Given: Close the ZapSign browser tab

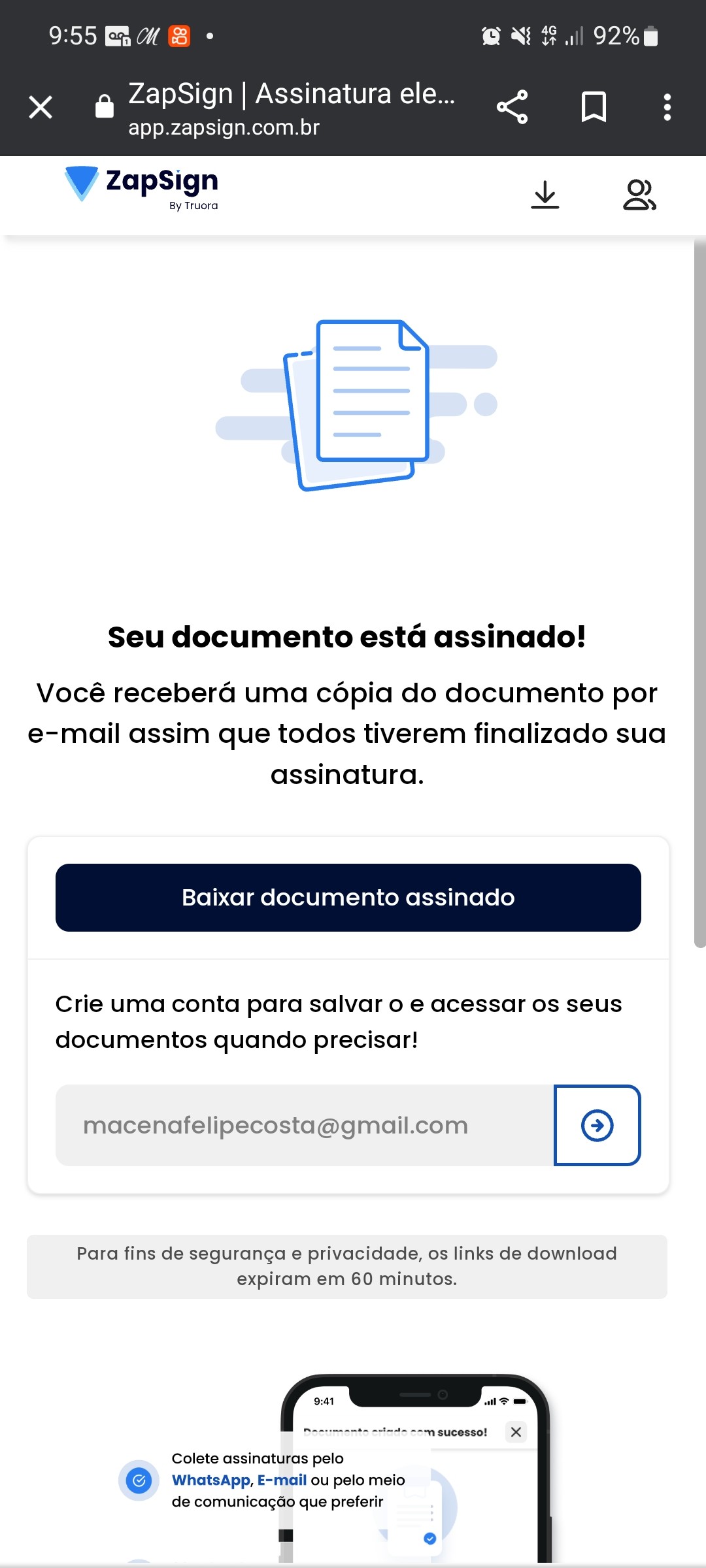Looking at the screenshot, I should click(41, 107).
